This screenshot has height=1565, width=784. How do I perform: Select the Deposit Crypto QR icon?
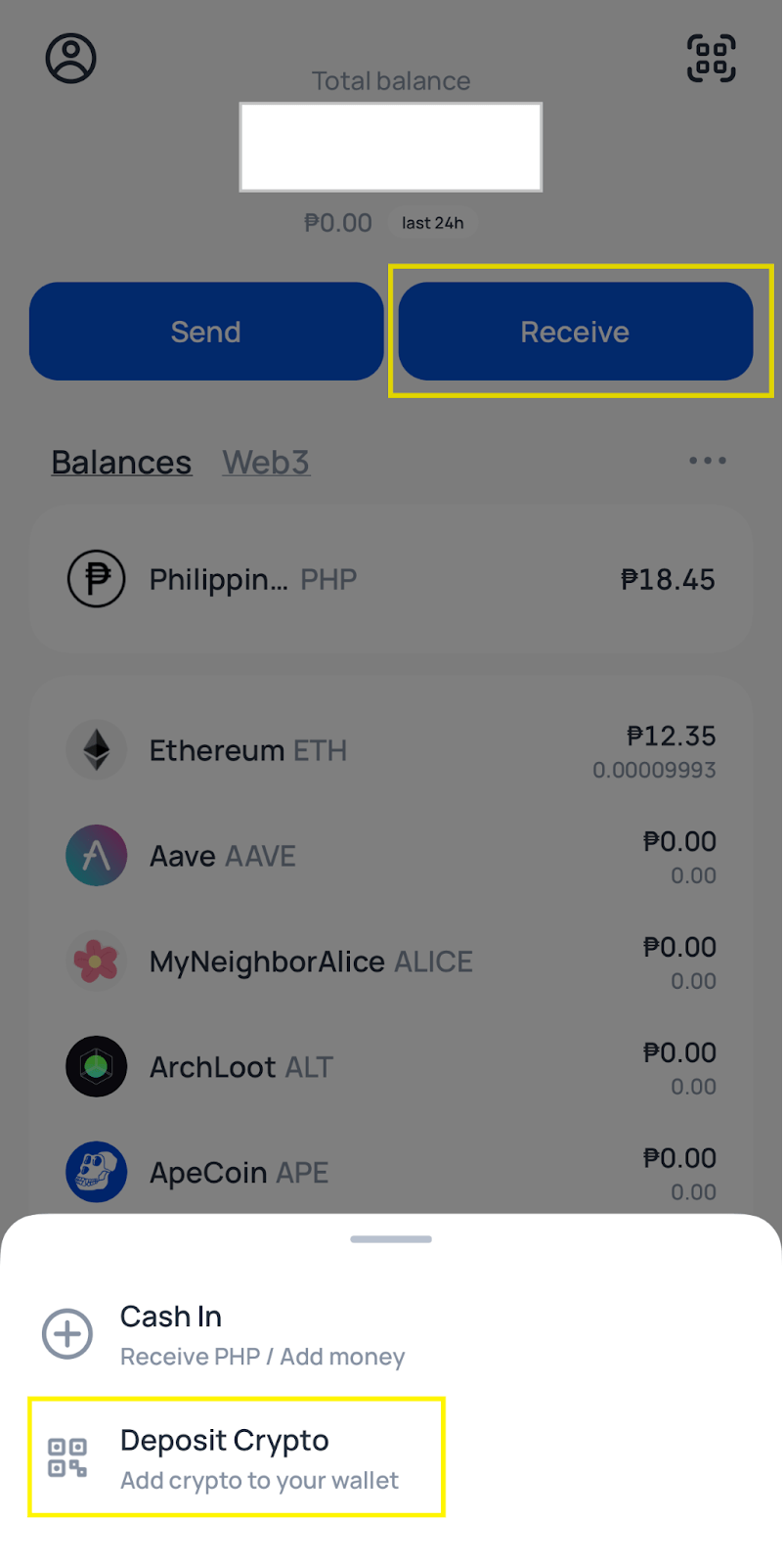(65, 1456)
